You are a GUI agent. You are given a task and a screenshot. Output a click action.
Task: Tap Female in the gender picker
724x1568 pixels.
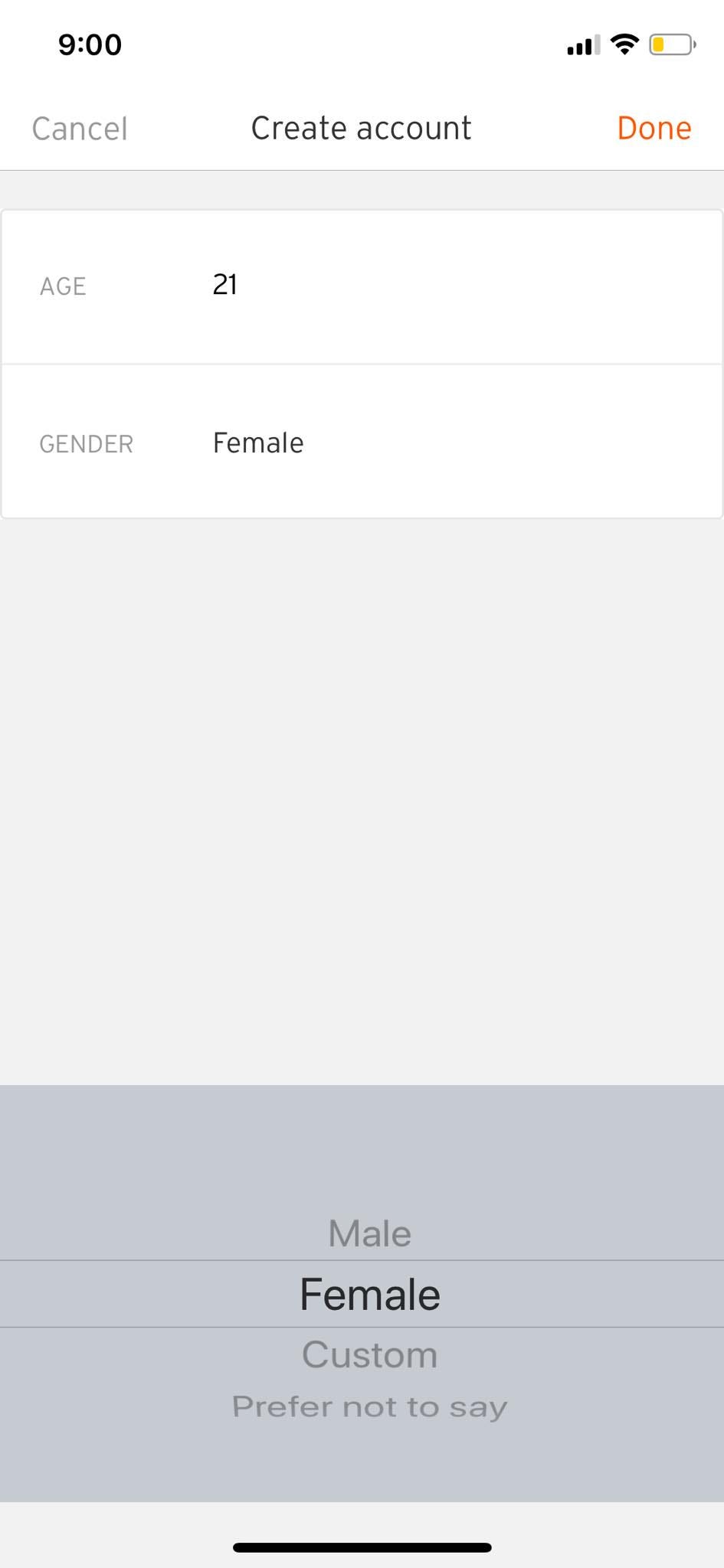(369, 1294)
